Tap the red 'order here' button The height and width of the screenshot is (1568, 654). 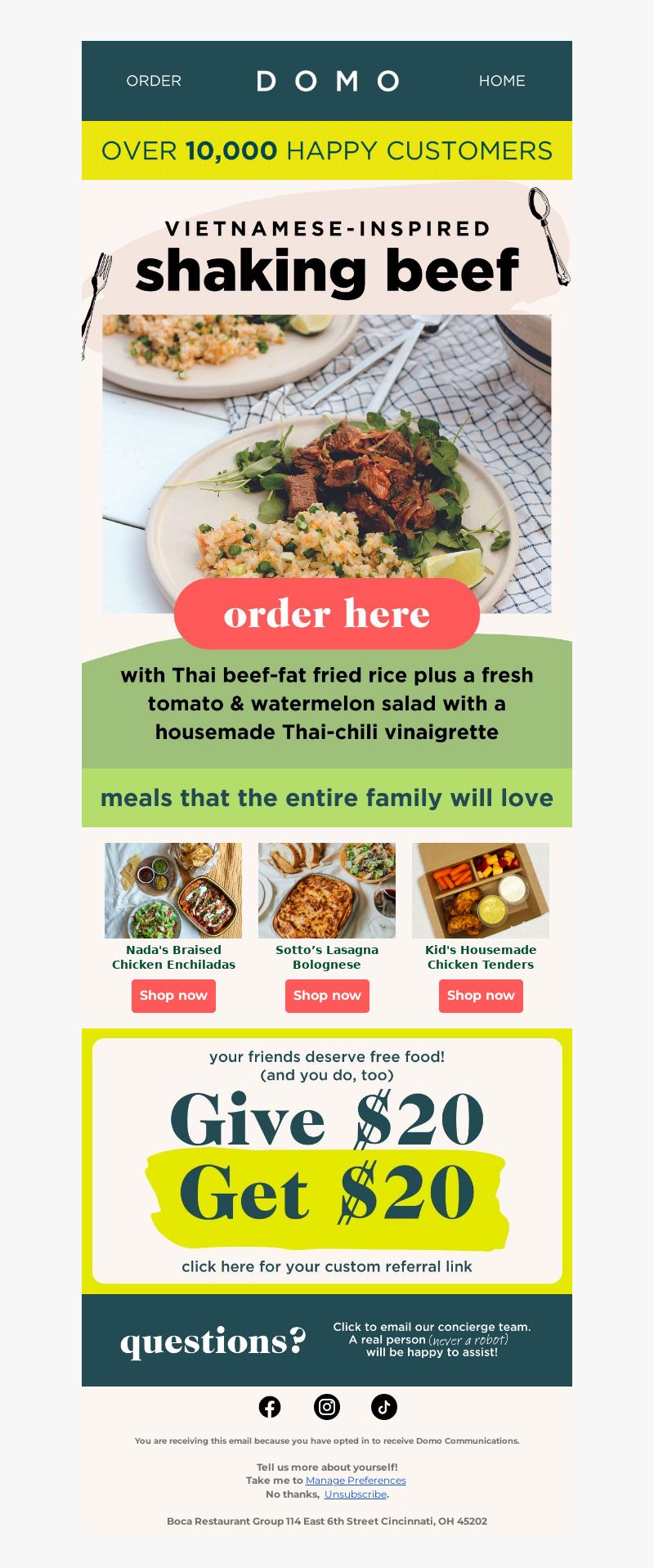point(327,614)
